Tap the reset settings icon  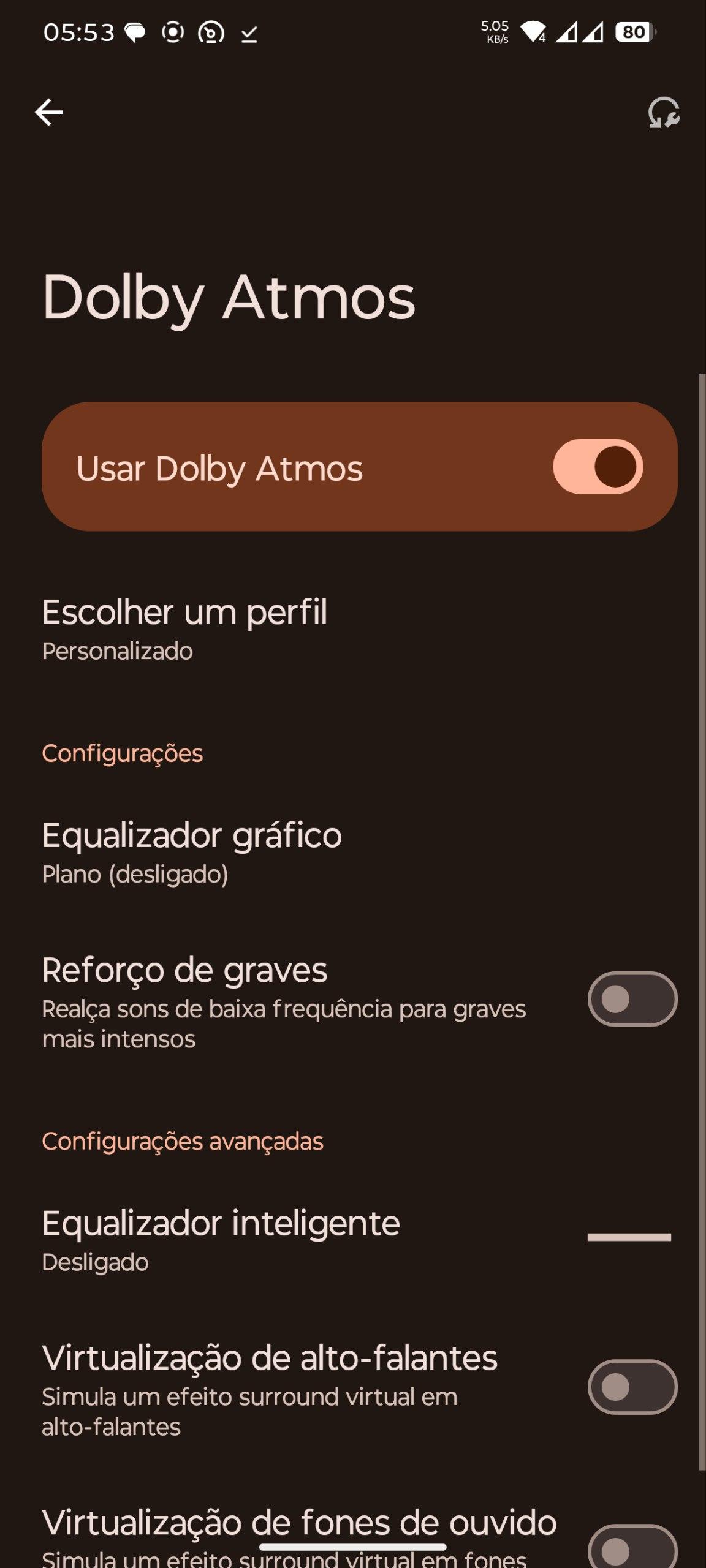[663, 113]
